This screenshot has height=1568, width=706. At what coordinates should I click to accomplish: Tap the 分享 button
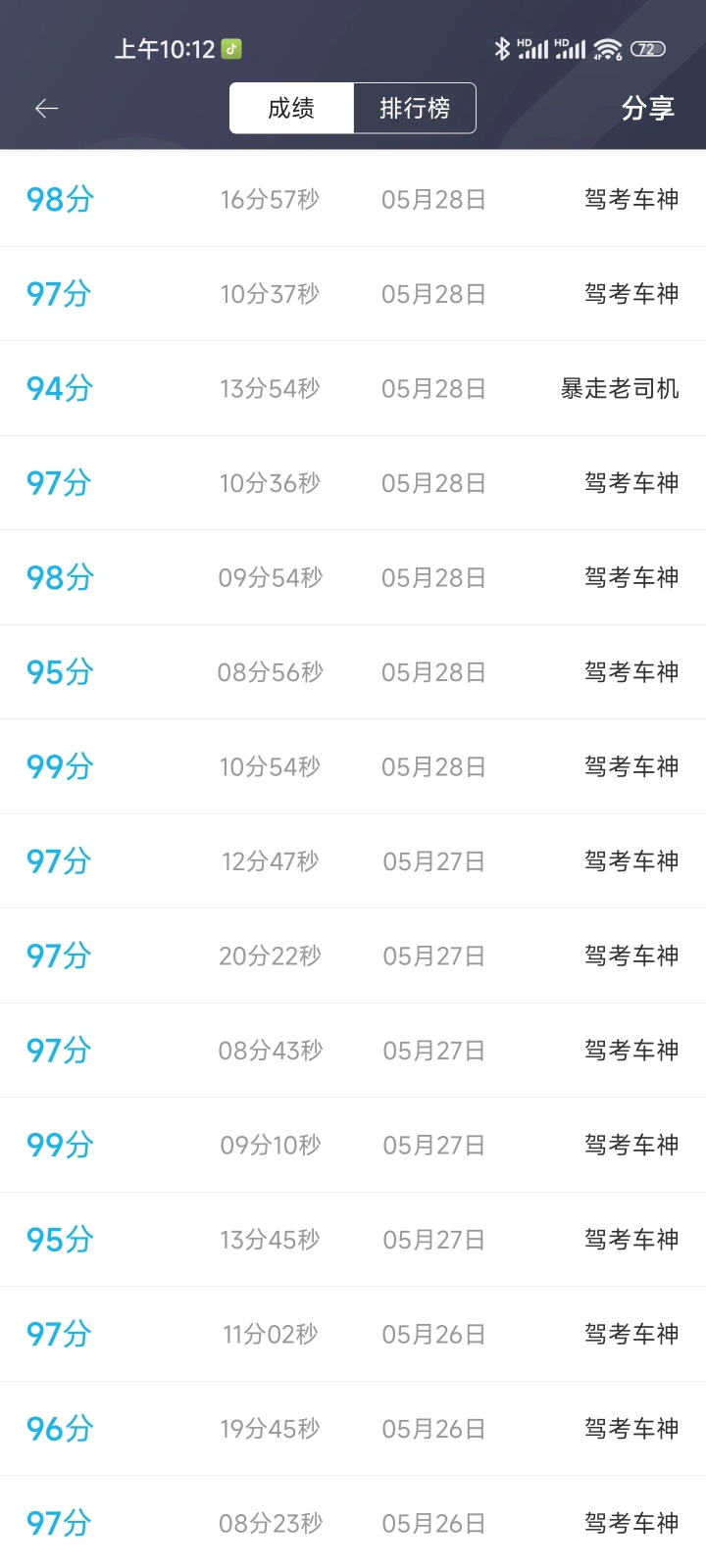point(648,108)
